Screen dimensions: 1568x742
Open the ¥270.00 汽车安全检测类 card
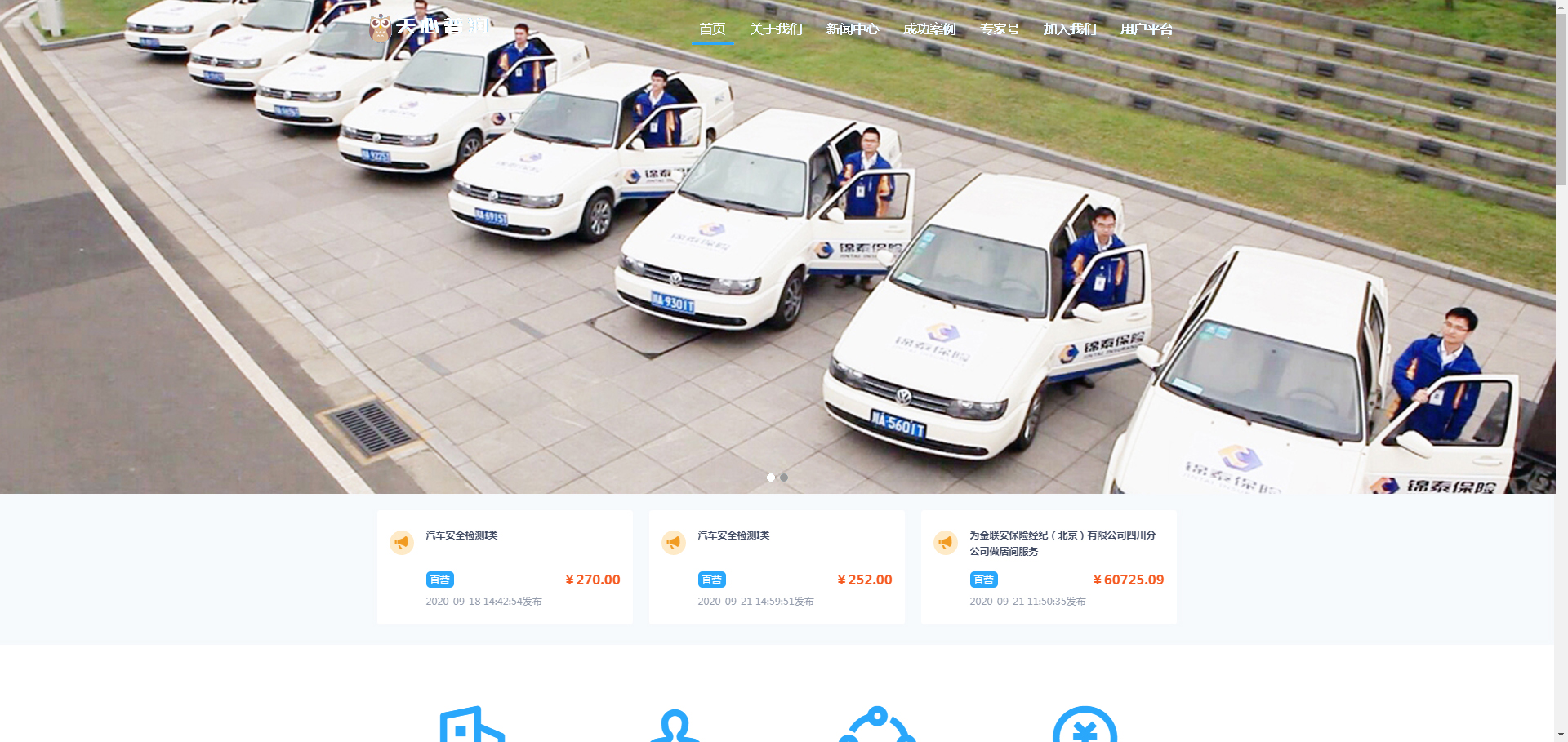coord(505,566)
